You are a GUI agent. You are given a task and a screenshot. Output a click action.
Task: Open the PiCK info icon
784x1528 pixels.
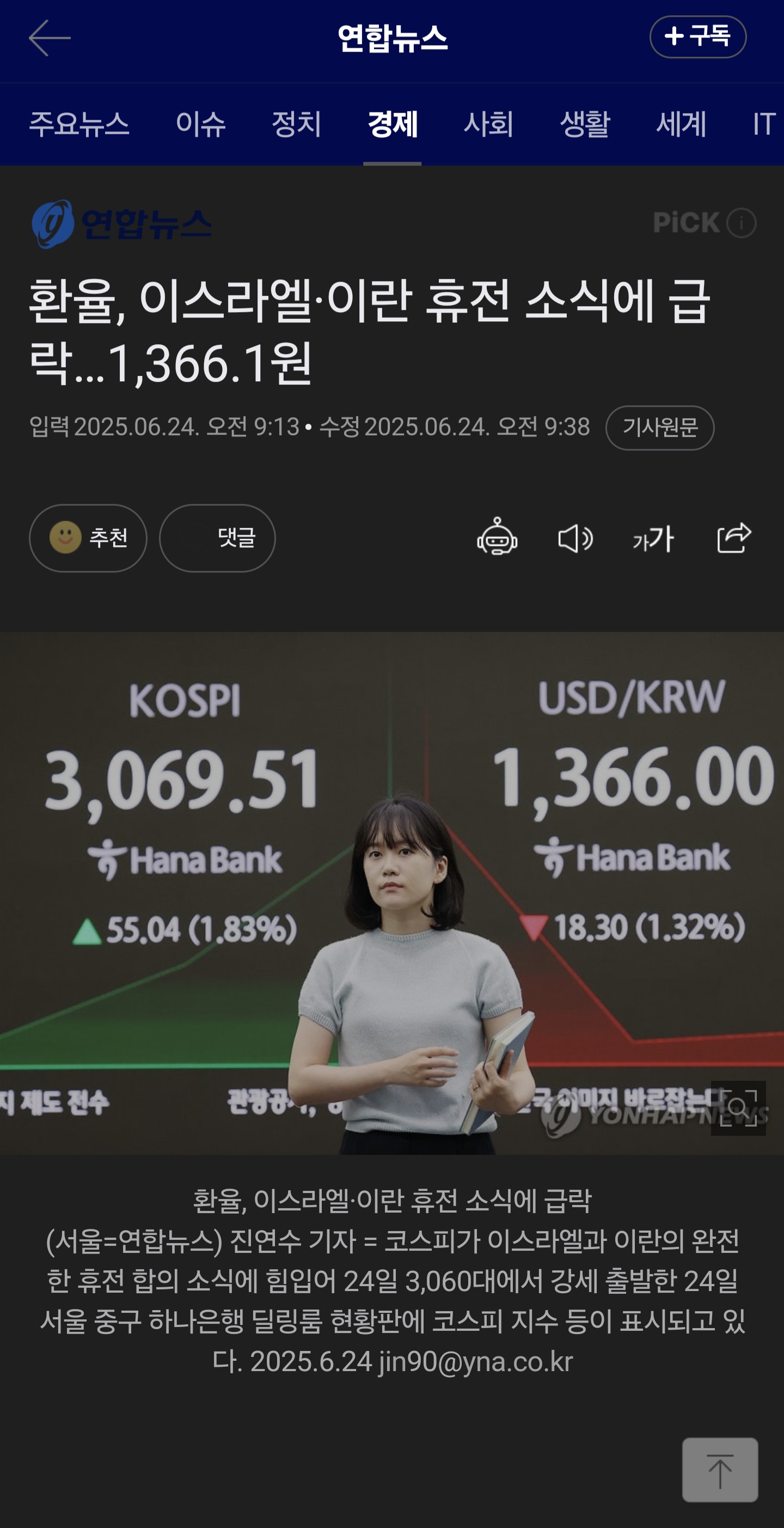point(742,223)
